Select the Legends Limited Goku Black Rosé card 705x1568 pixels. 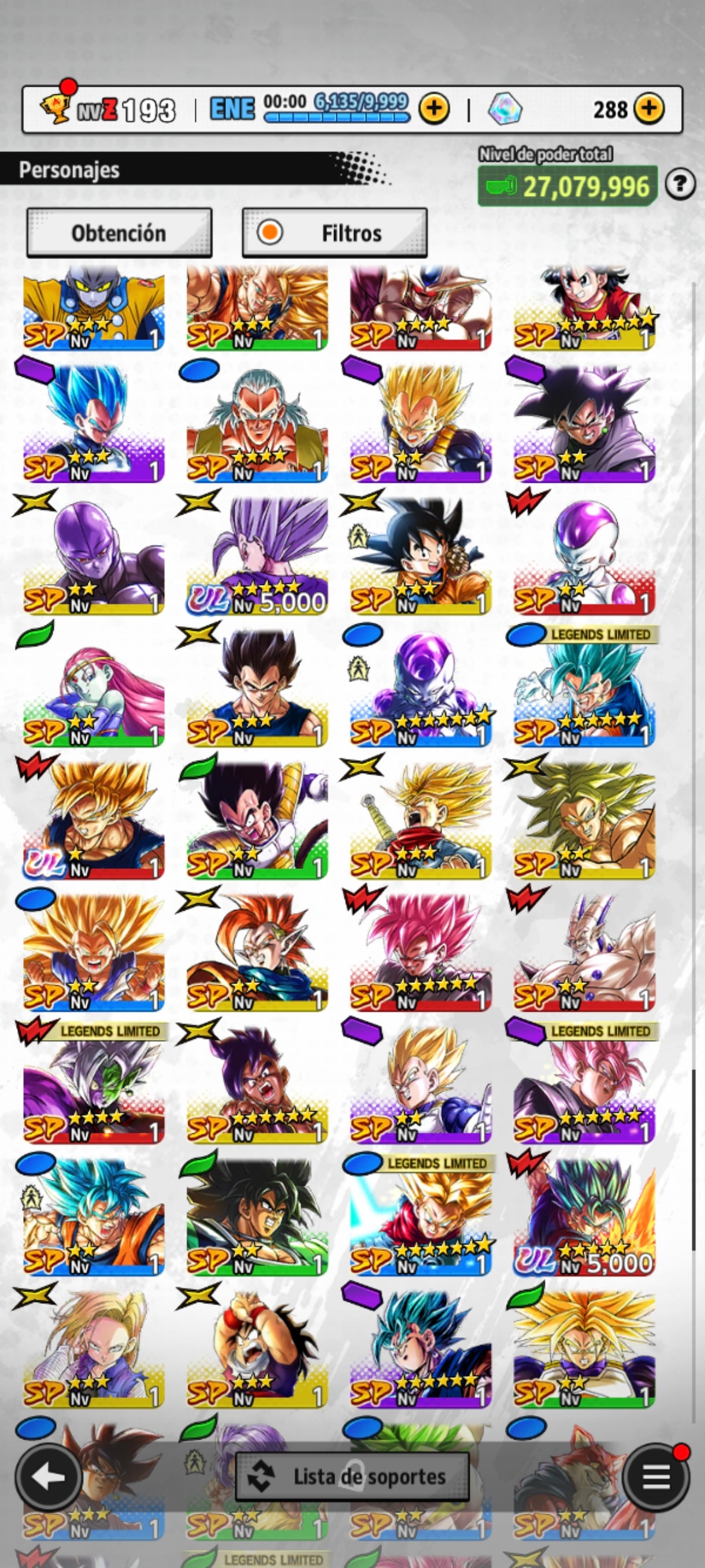[x=584, y=1083]
